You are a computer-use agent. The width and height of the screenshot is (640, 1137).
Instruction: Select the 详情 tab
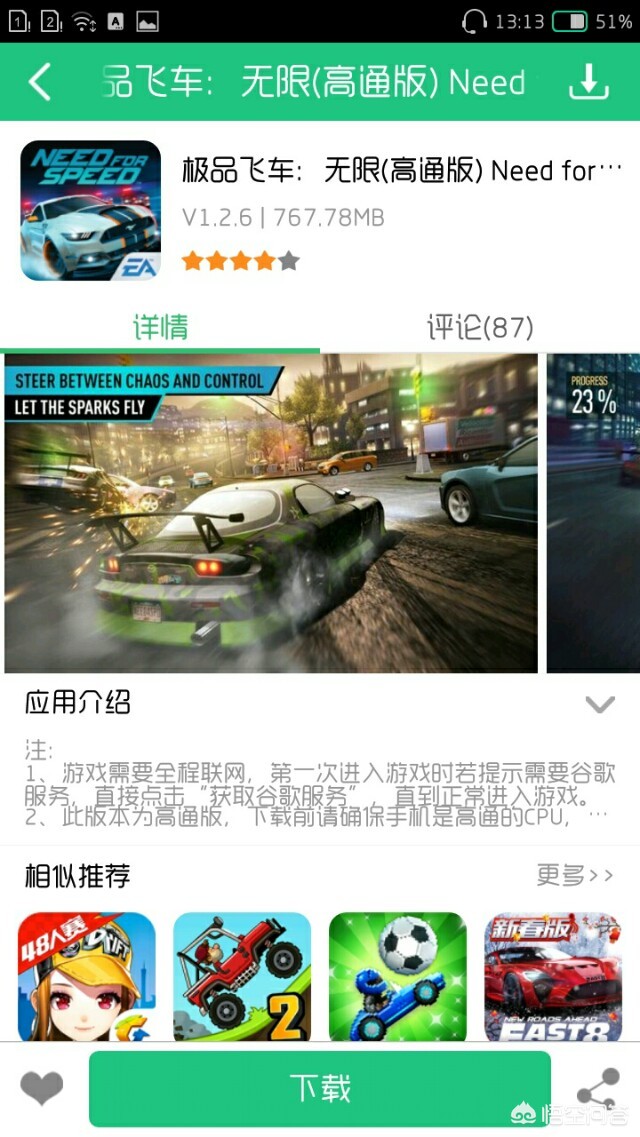[160, 328]
